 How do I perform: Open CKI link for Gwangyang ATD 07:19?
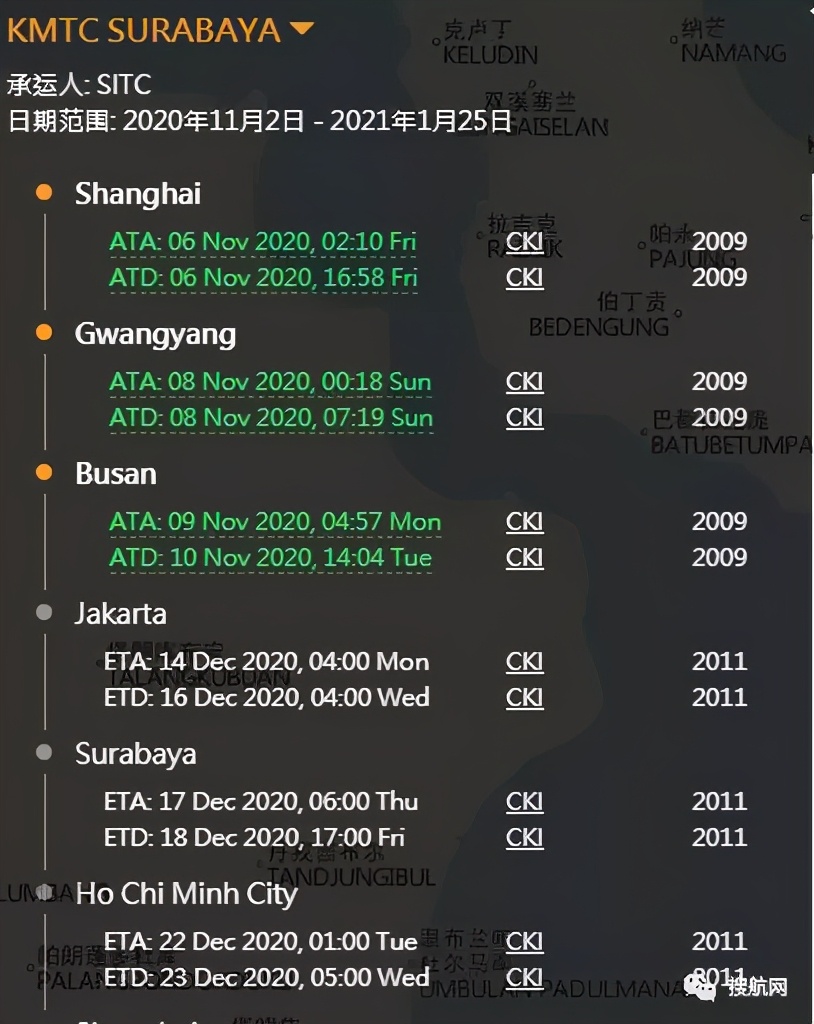(524, 417)
